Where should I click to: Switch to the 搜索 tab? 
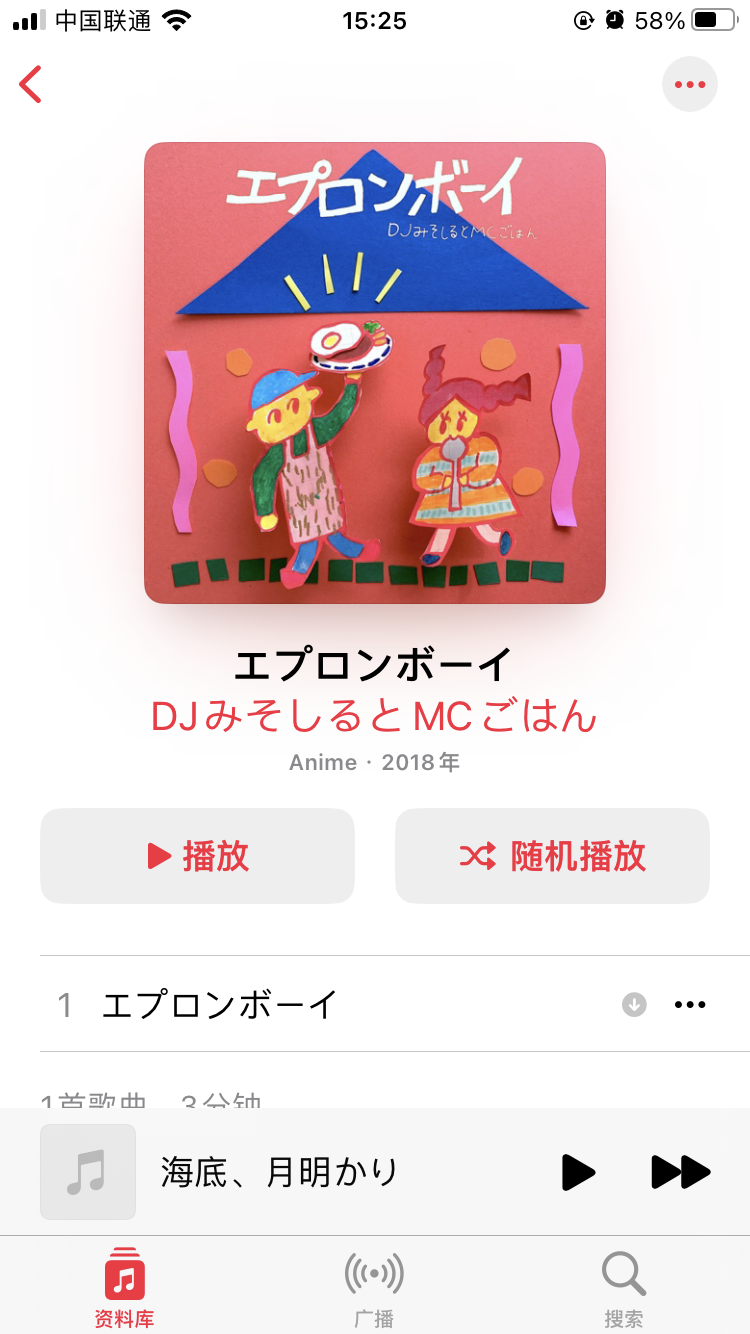click(623, 1286)
